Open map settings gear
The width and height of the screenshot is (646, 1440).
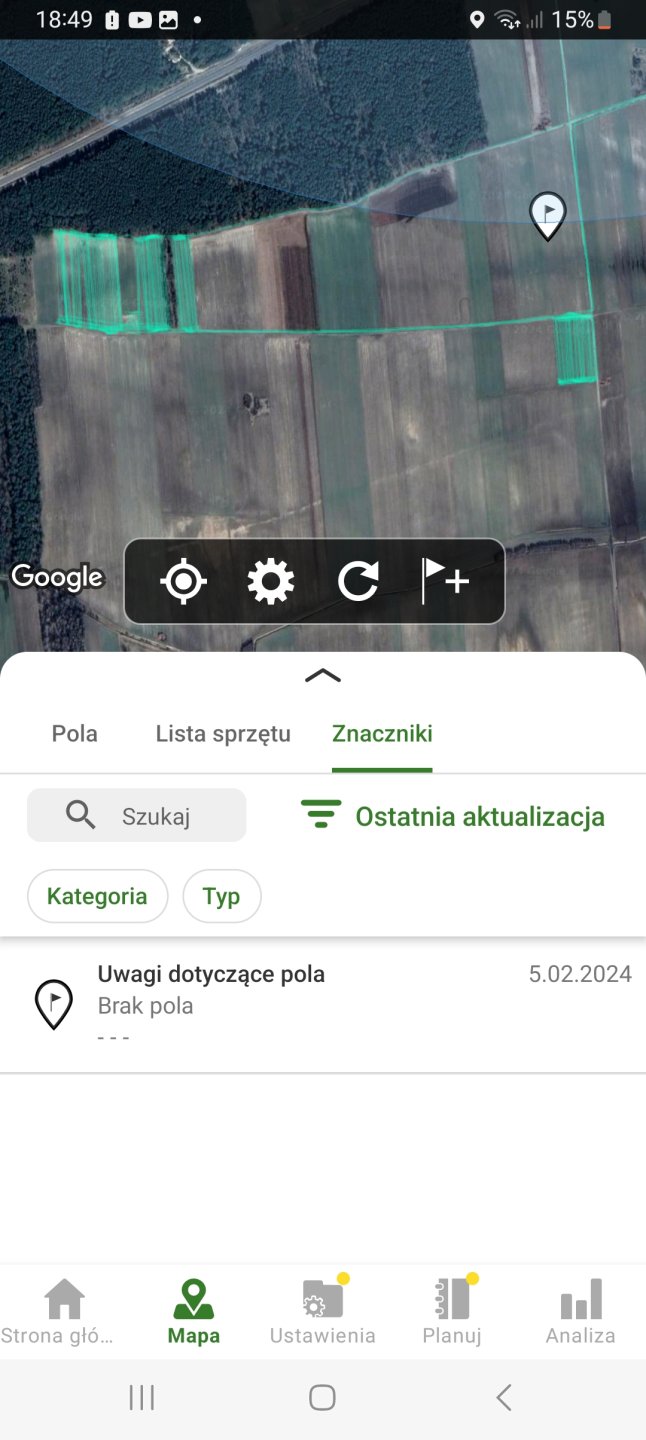(x=270, y=581)
